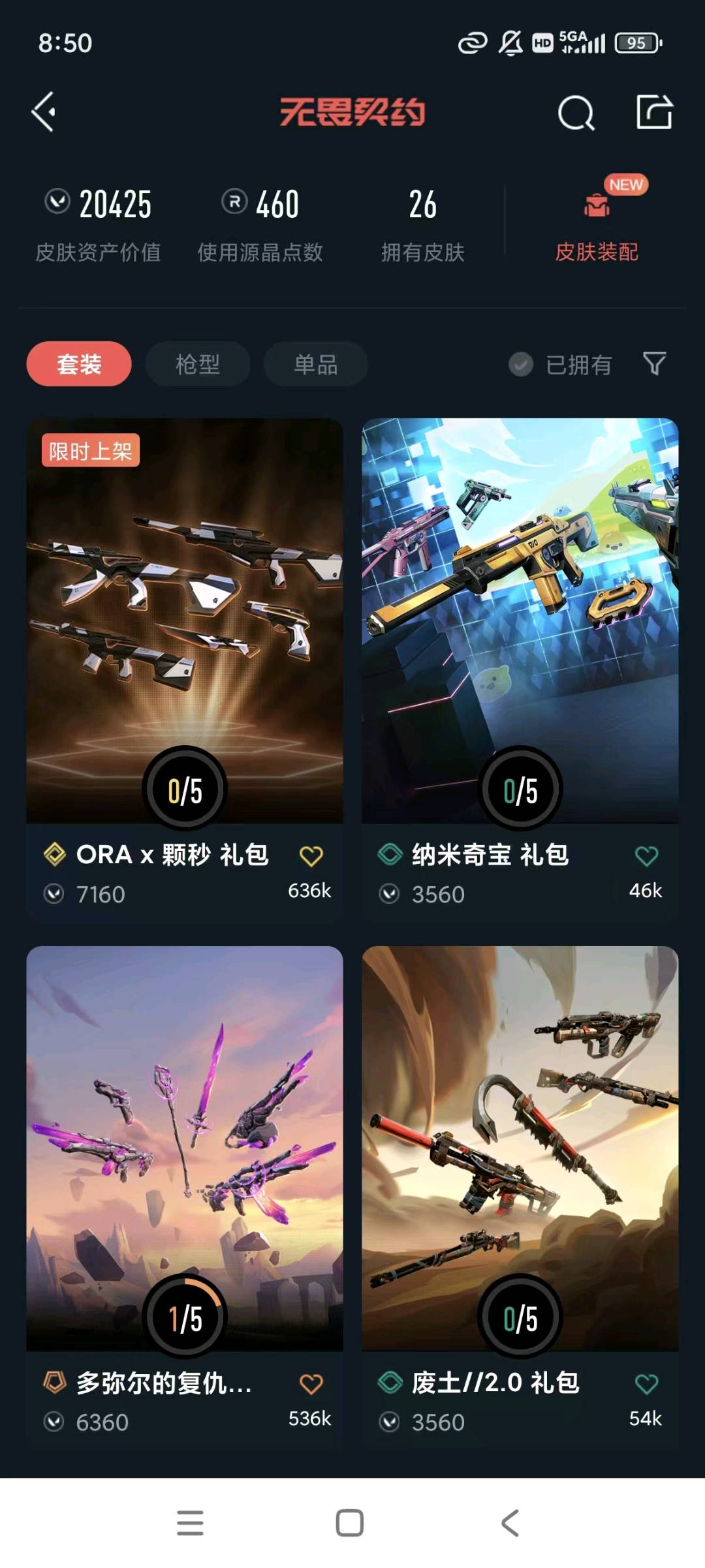705x1568 pixels.
Task: Share this skin collection page
Action: 654,112
